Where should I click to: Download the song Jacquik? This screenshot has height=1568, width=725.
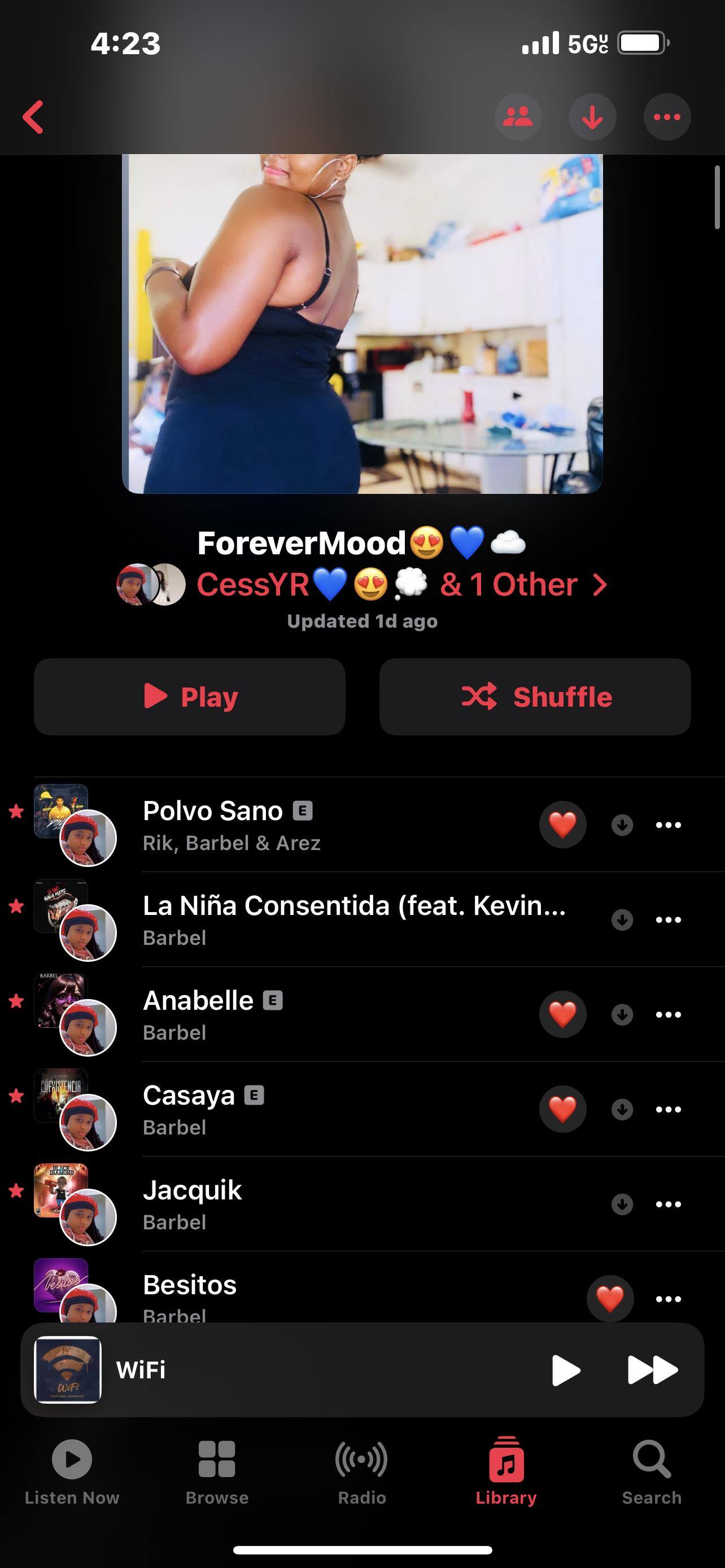pyautogui.click(x=622, y=1204)
